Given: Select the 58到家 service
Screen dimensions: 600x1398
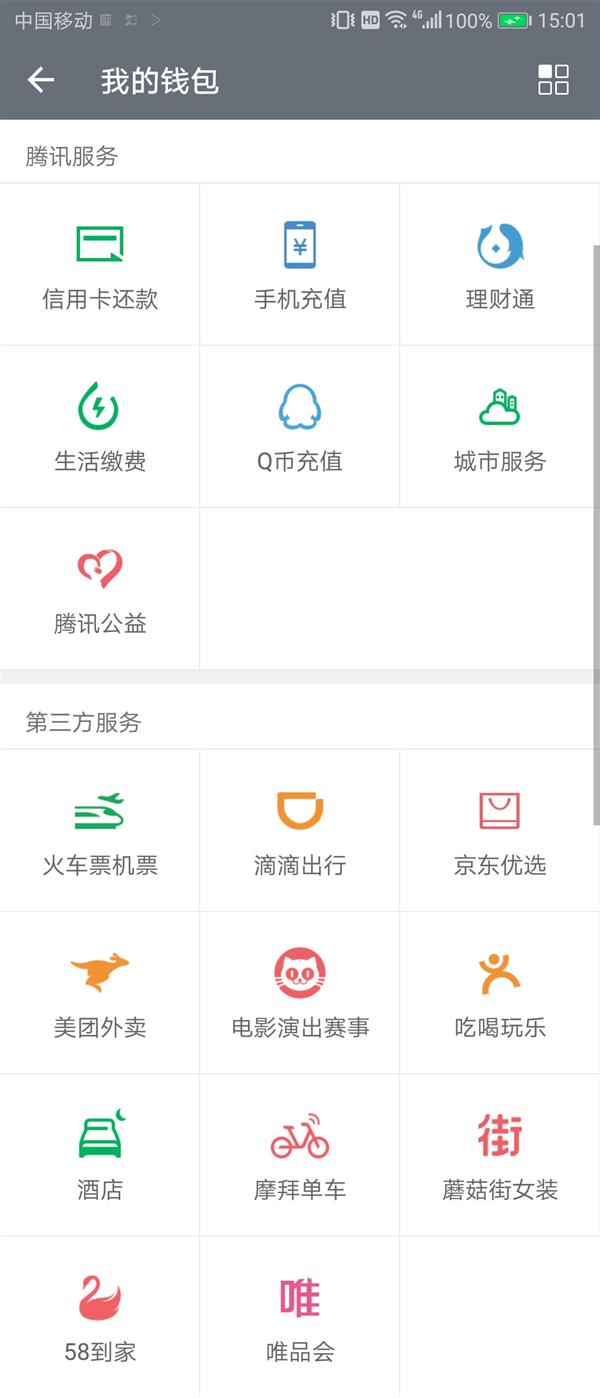Looking at the screenshot, I should pos(100,1317).
